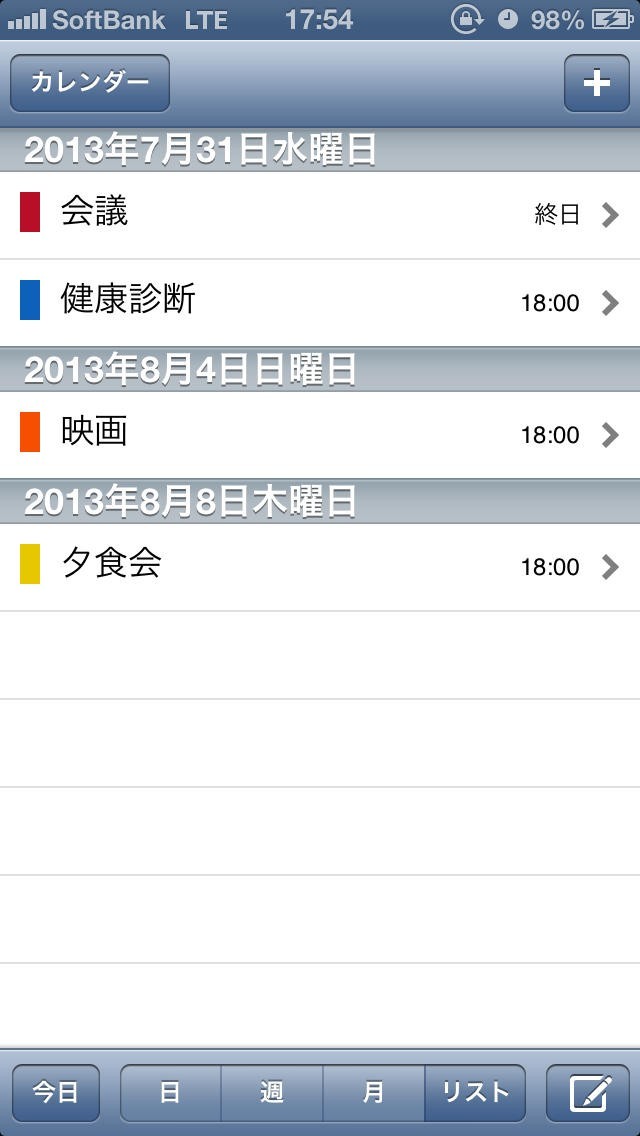Screen dimensions: 640x1136
Task: Select the リスト list view
Action: click(475, 1093)
